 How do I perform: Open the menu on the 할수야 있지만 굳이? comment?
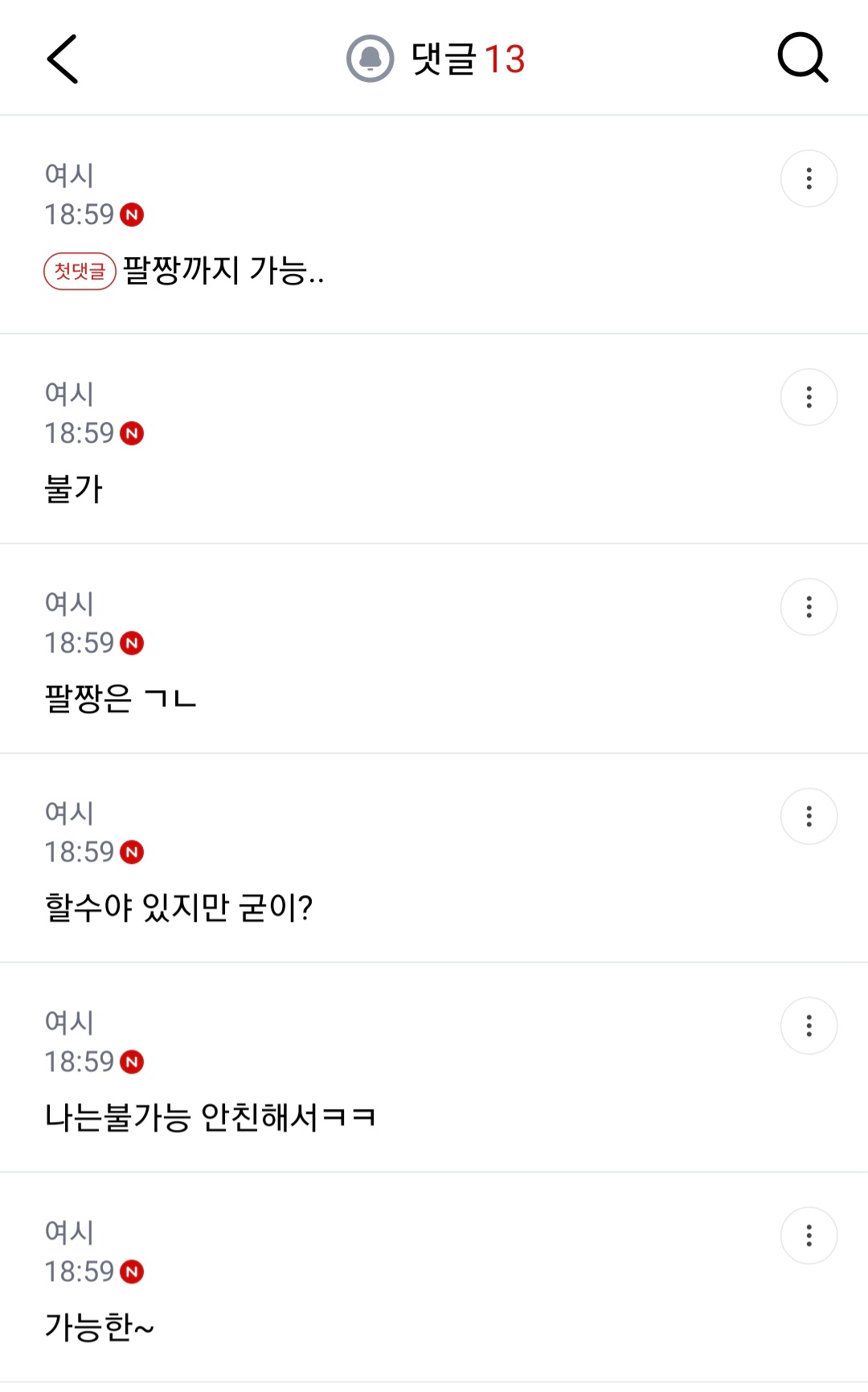tap(809, 816)
